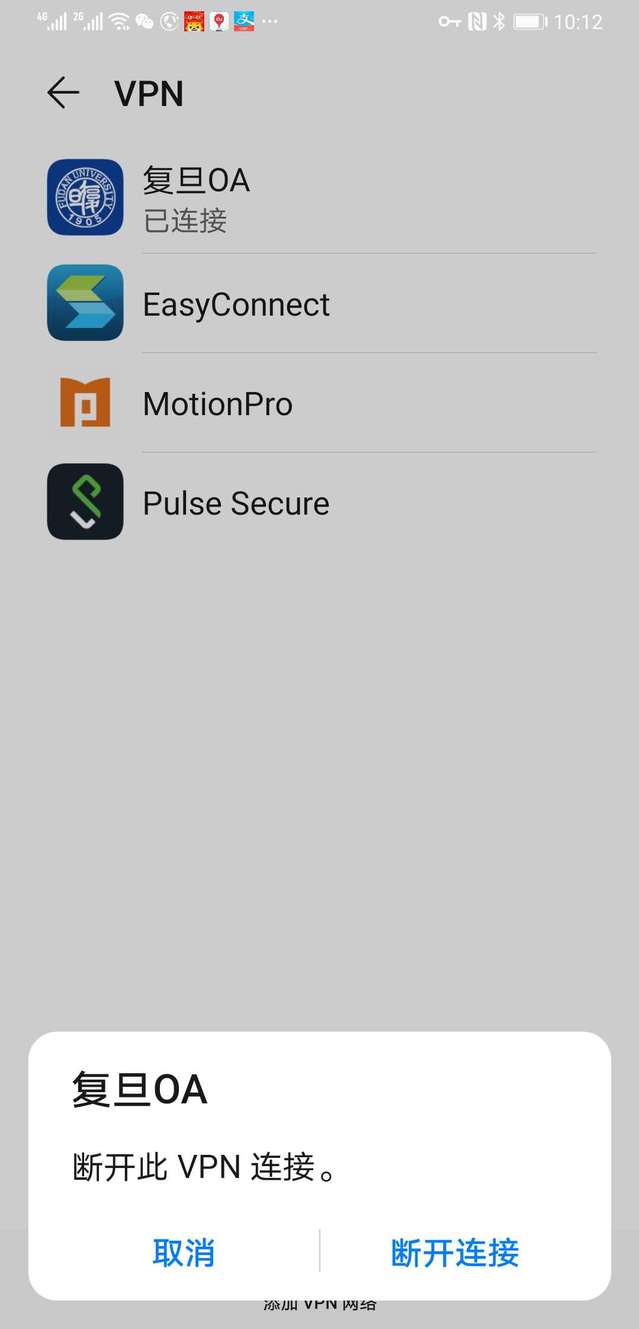Tap 取消 to cancel the dialog

(x=184, y=1252)
